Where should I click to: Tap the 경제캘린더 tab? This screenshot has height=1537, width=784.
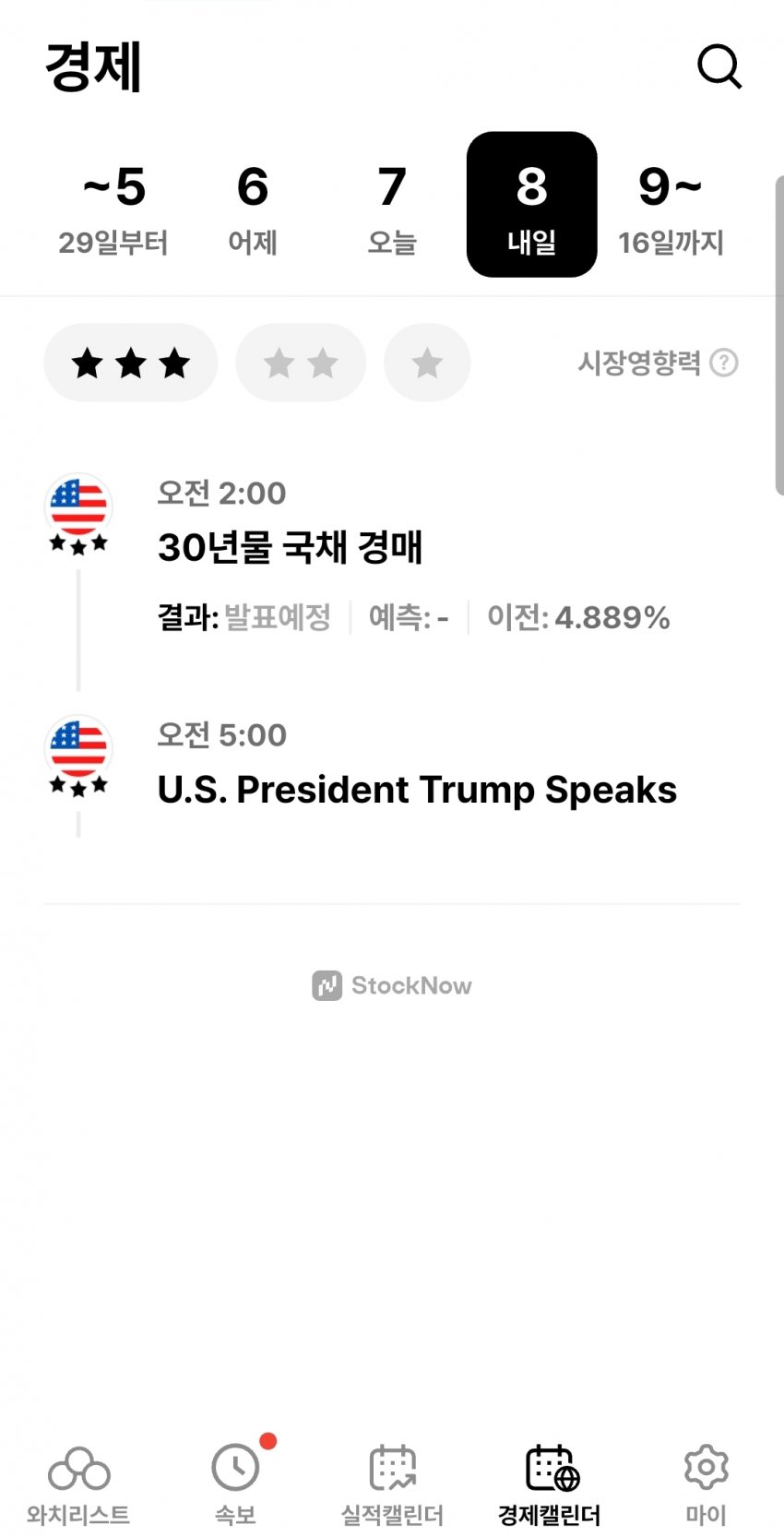coord(550,1485)
